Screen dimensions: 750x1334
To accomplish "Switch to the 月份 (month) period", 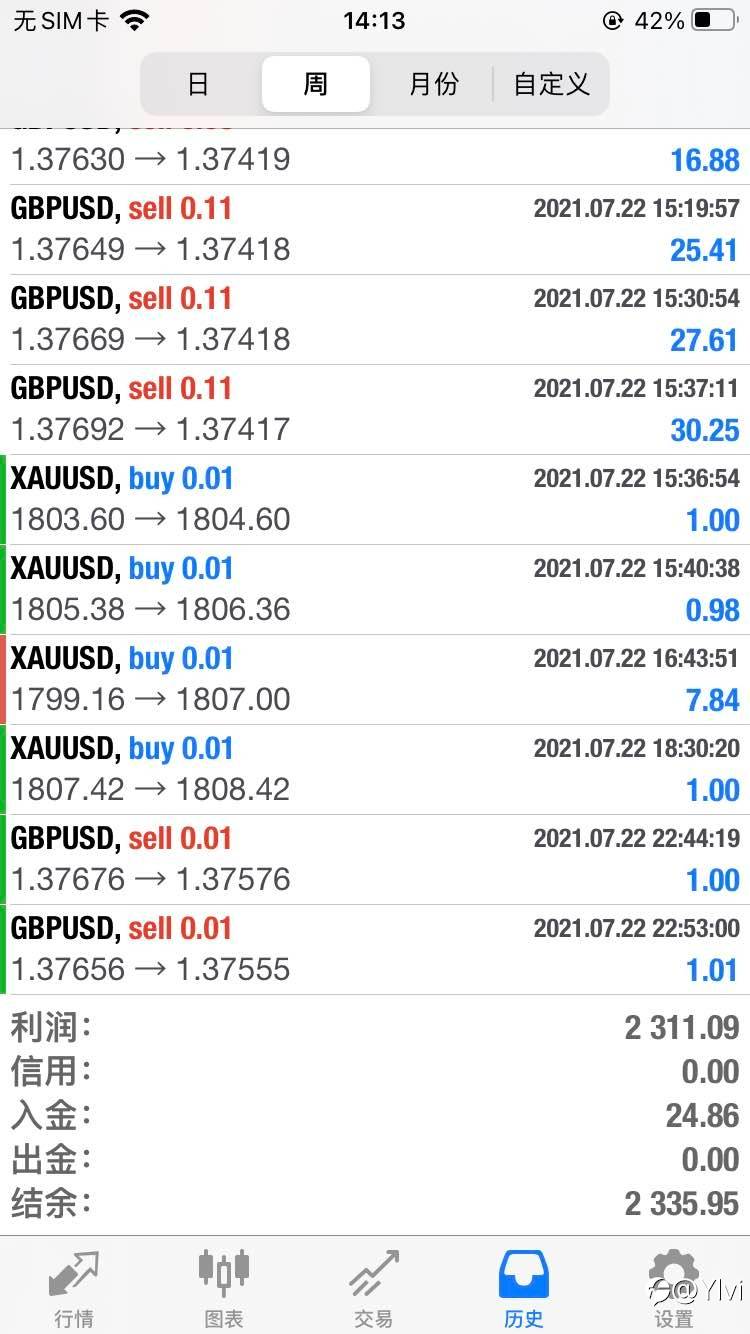I will pyautogui.click(x=433, y=84).
